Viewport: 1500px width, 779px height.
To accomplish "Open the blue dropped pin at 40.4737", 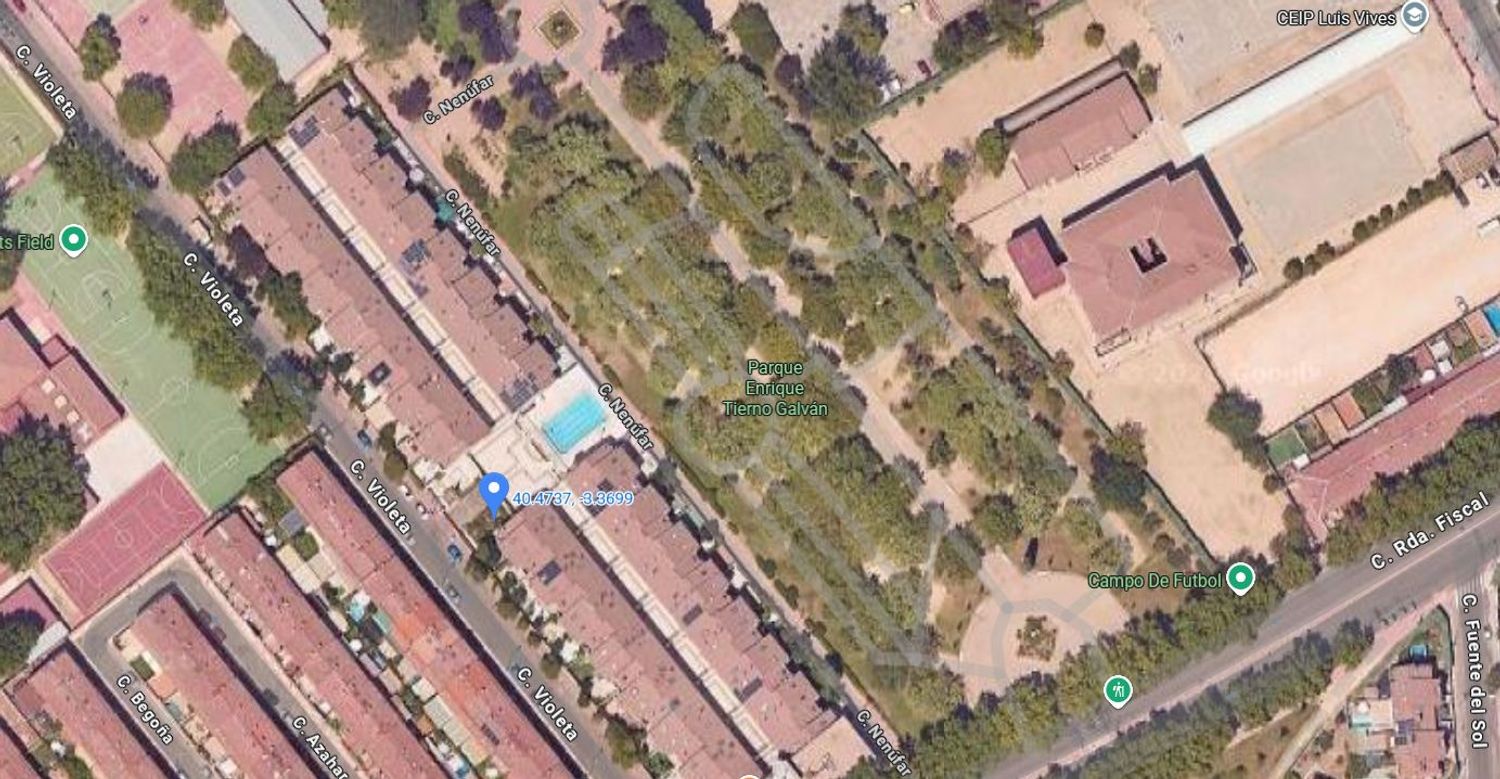I will (x=493, y=492).
